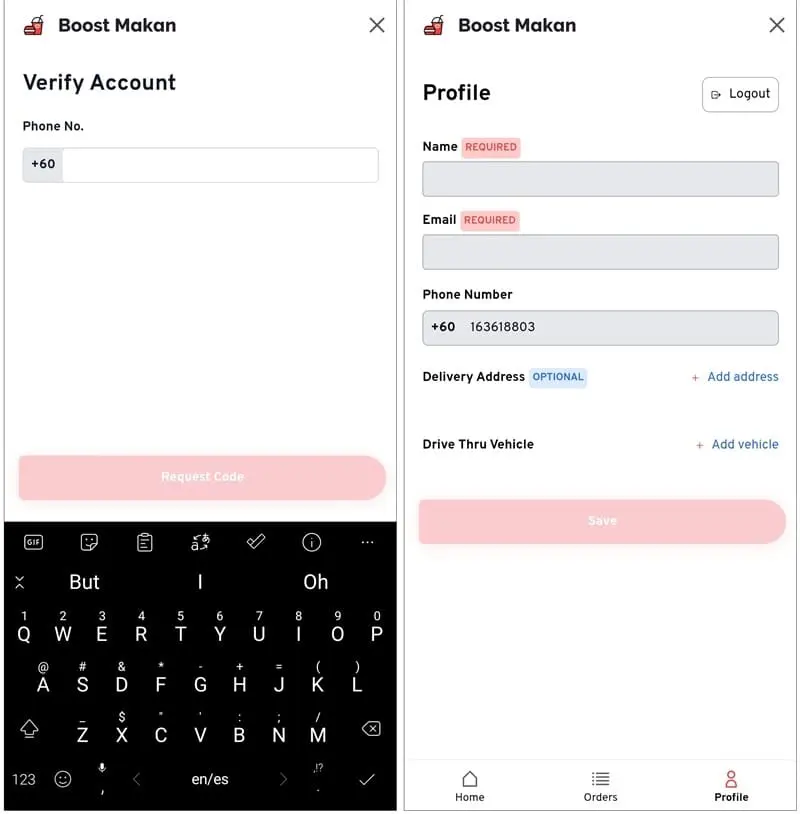Open the keyboard clipboard icon
Image resolution: width=800 pixels, height=814 pixels.
pyautogui.click(x=145, y=542)
